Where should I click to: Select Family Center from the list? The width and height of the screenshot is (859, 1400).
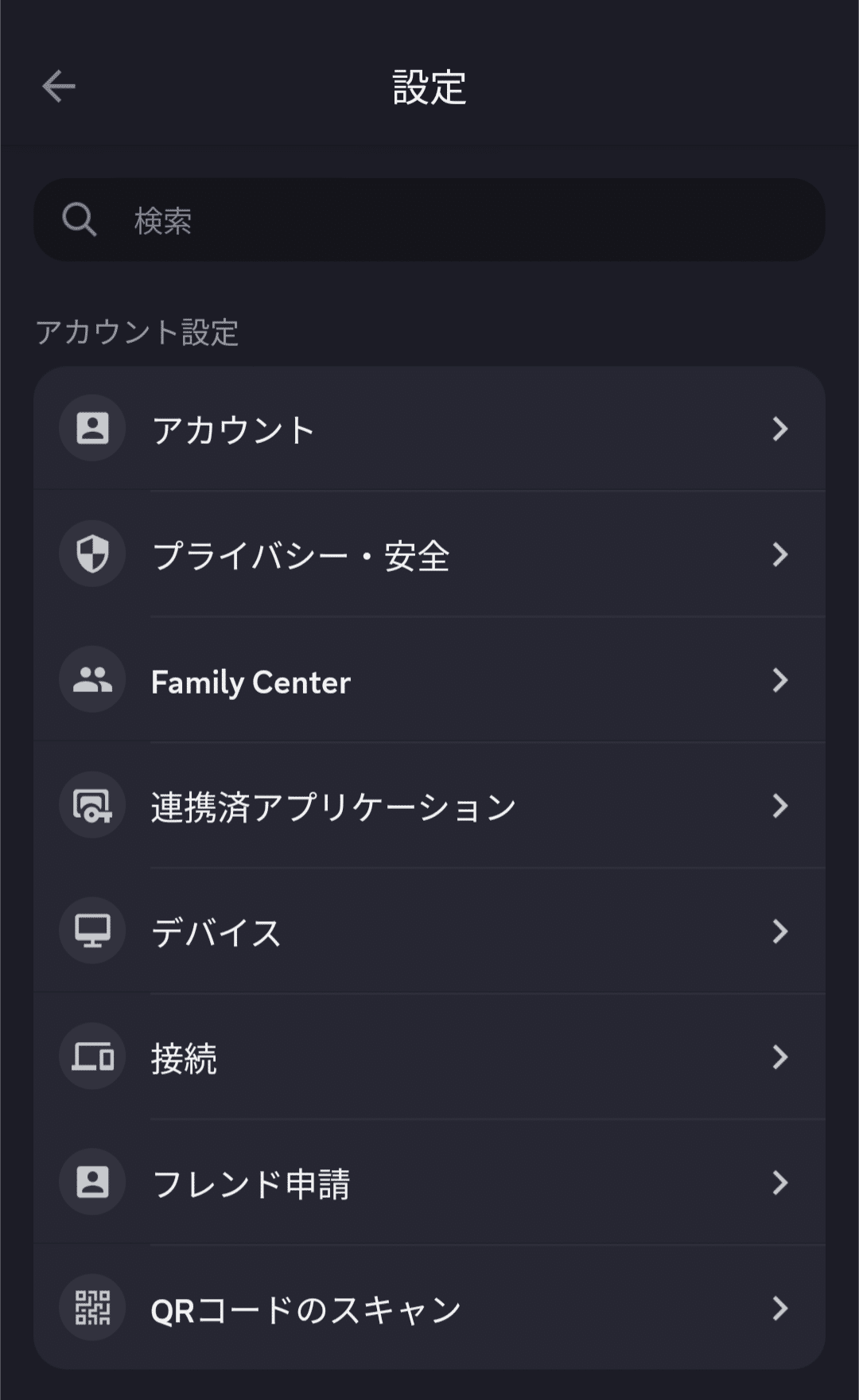429,679
